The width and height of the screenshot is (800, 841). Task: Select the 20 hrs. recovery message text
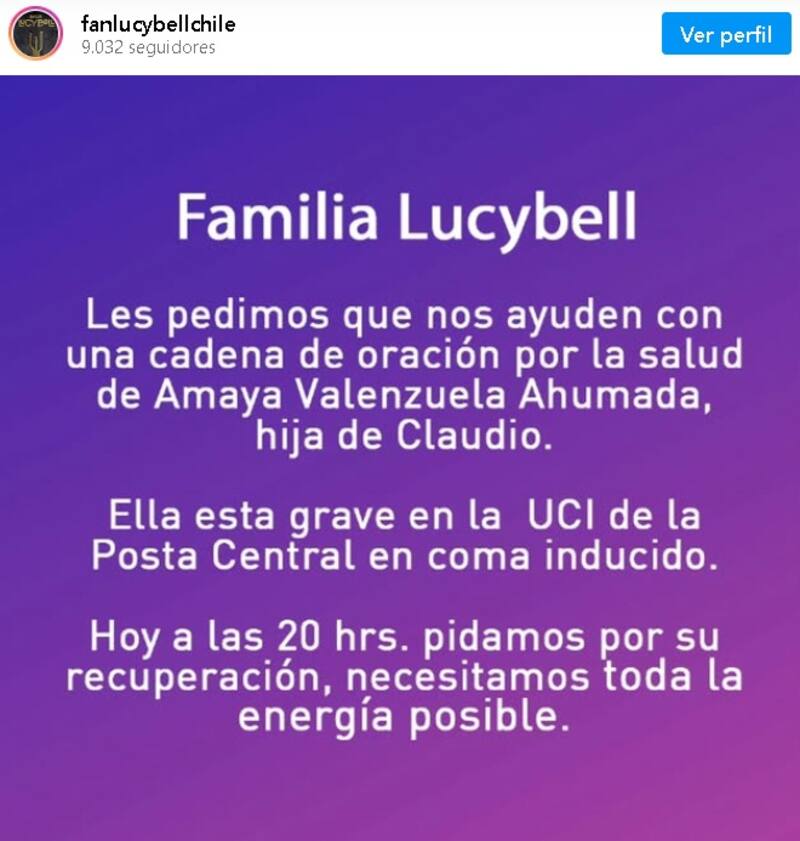click(398, 632)
